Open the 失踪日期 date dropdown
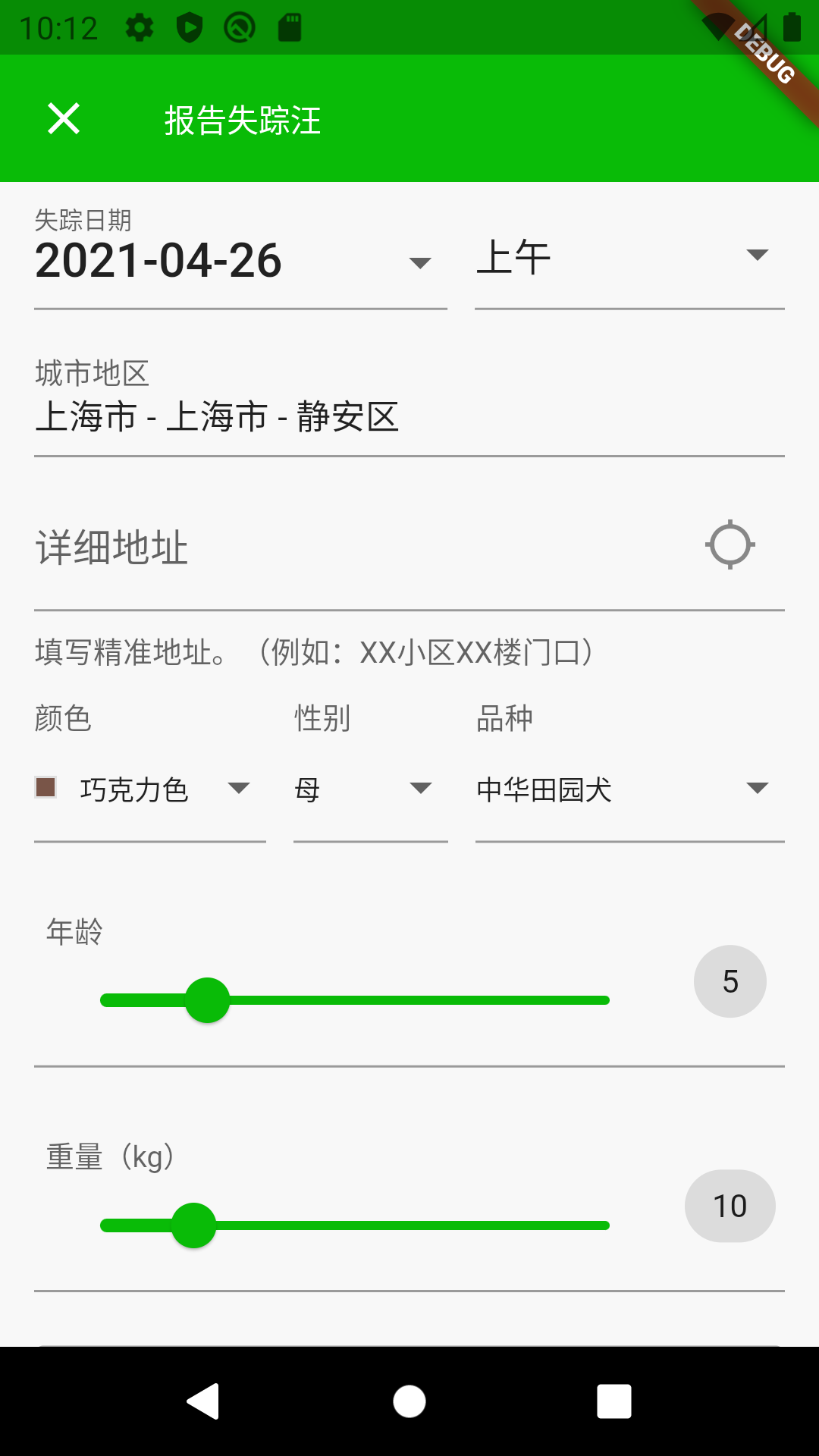The image size is (819, 1456). 240,262
